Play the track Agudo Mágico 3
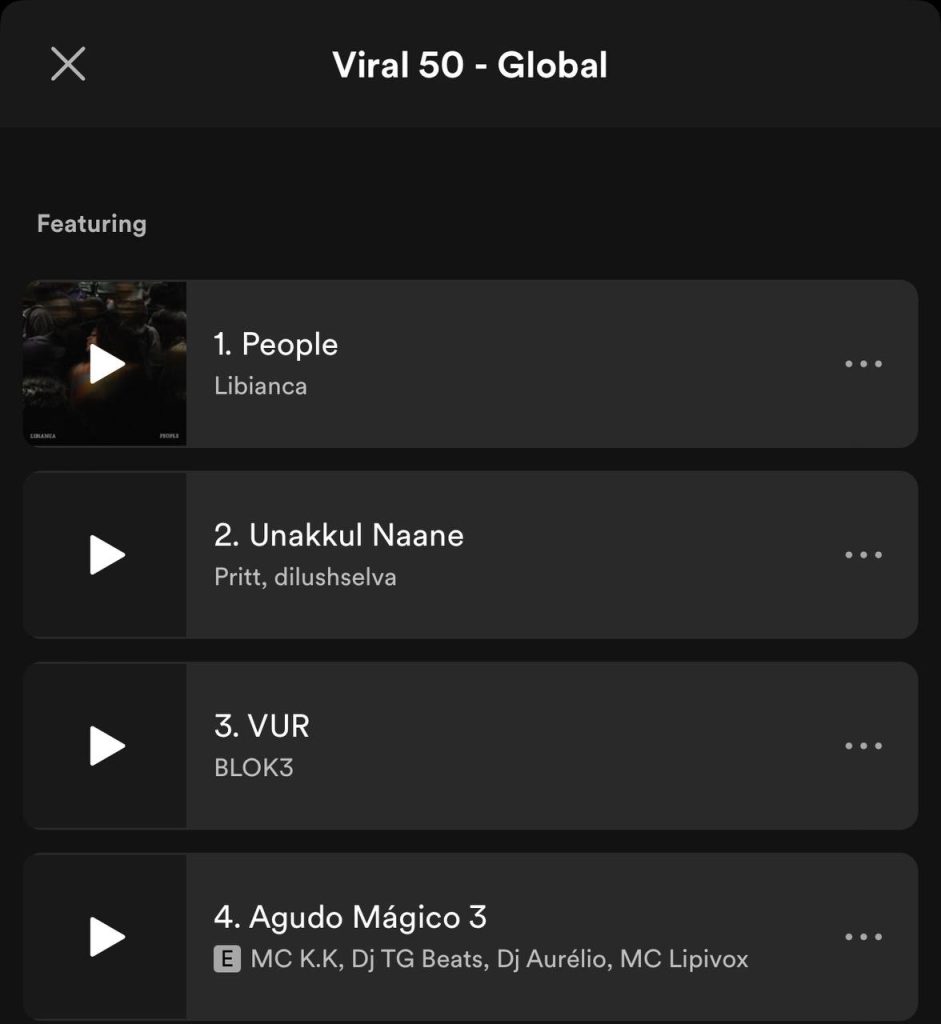Viewport: 941px width, 1024px height. [x=106, y=937]
